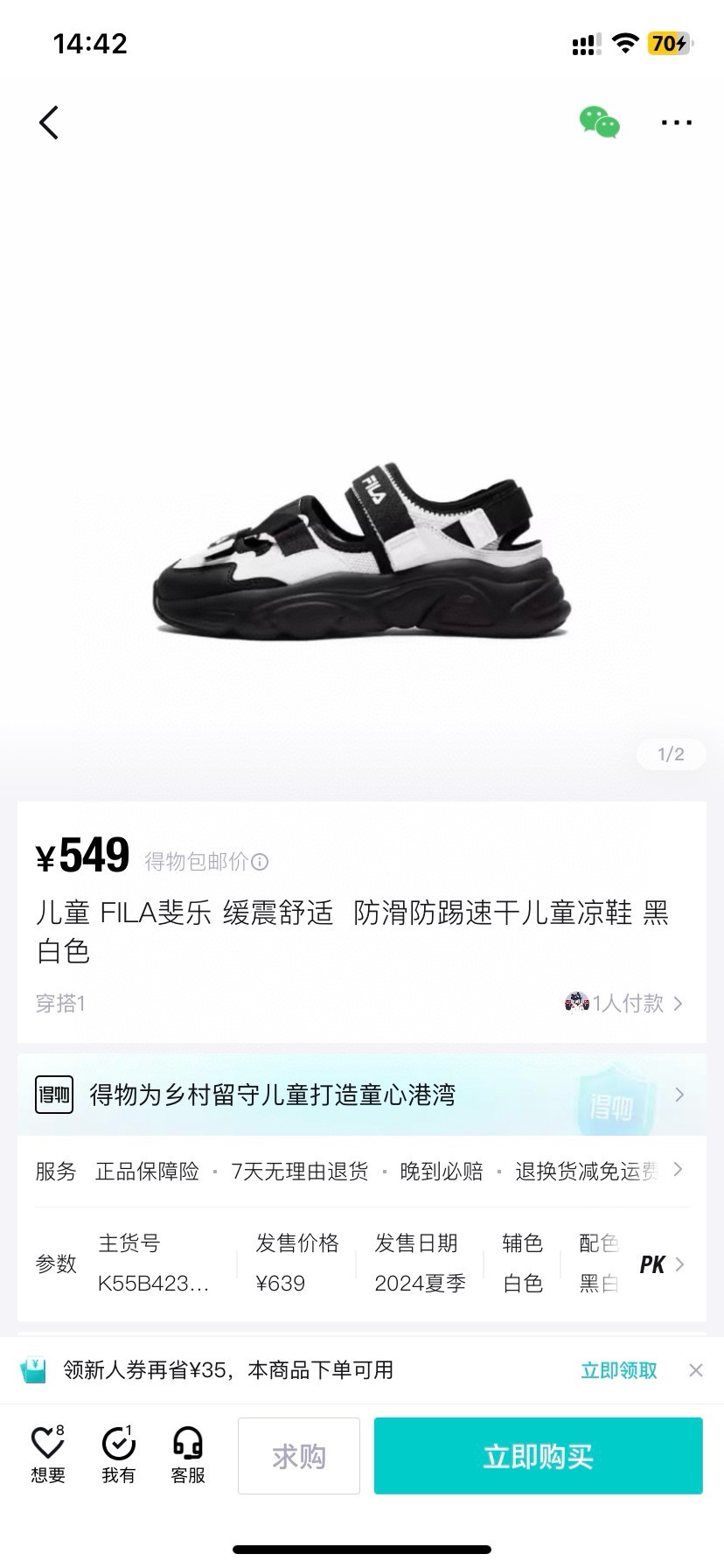Screen dimensions: 724x1568
Task: Open the more options ellipsis menu
Action: point(675,122)
